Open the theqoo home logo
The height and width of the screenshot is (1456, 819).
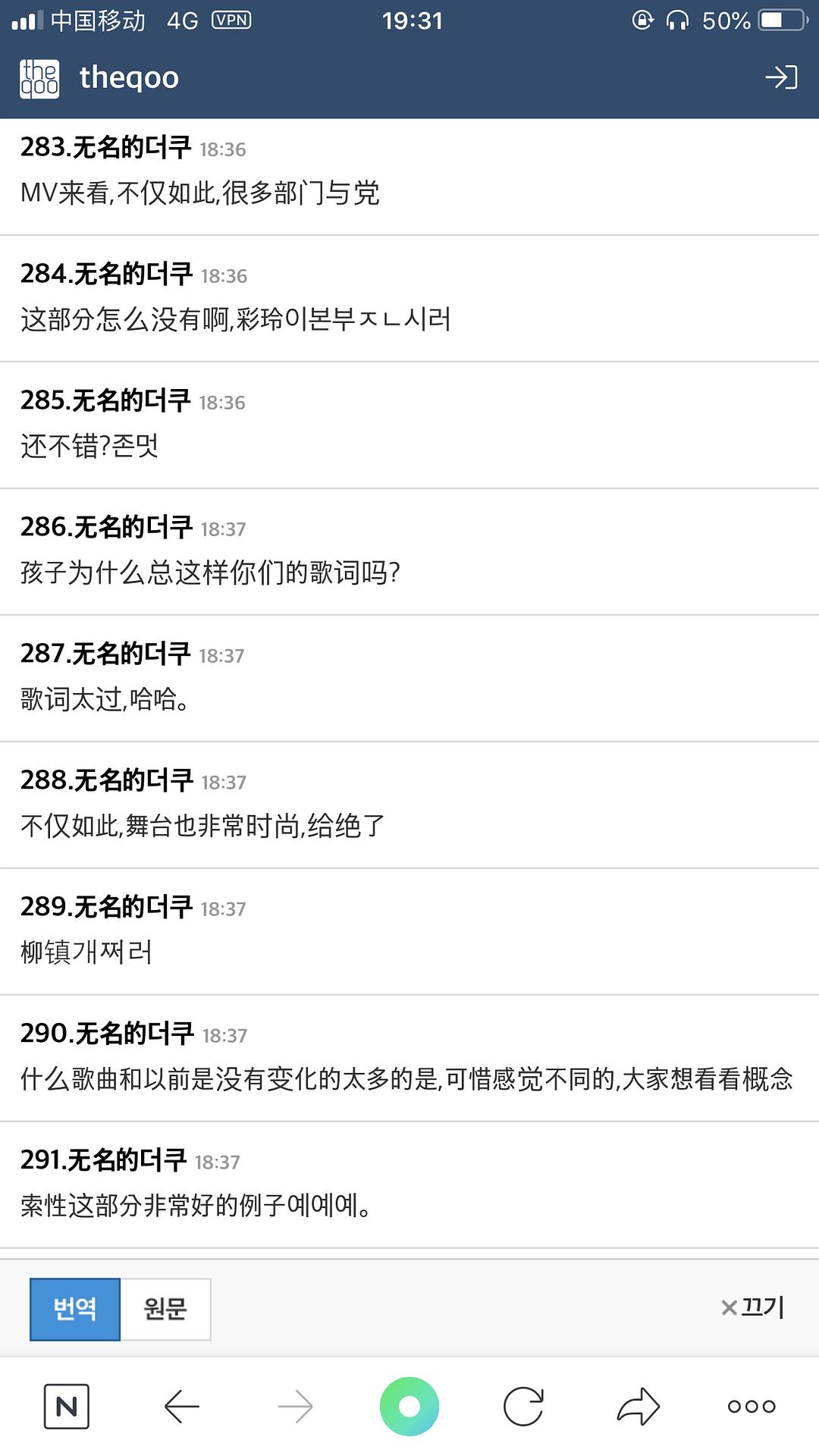[39, 78]
